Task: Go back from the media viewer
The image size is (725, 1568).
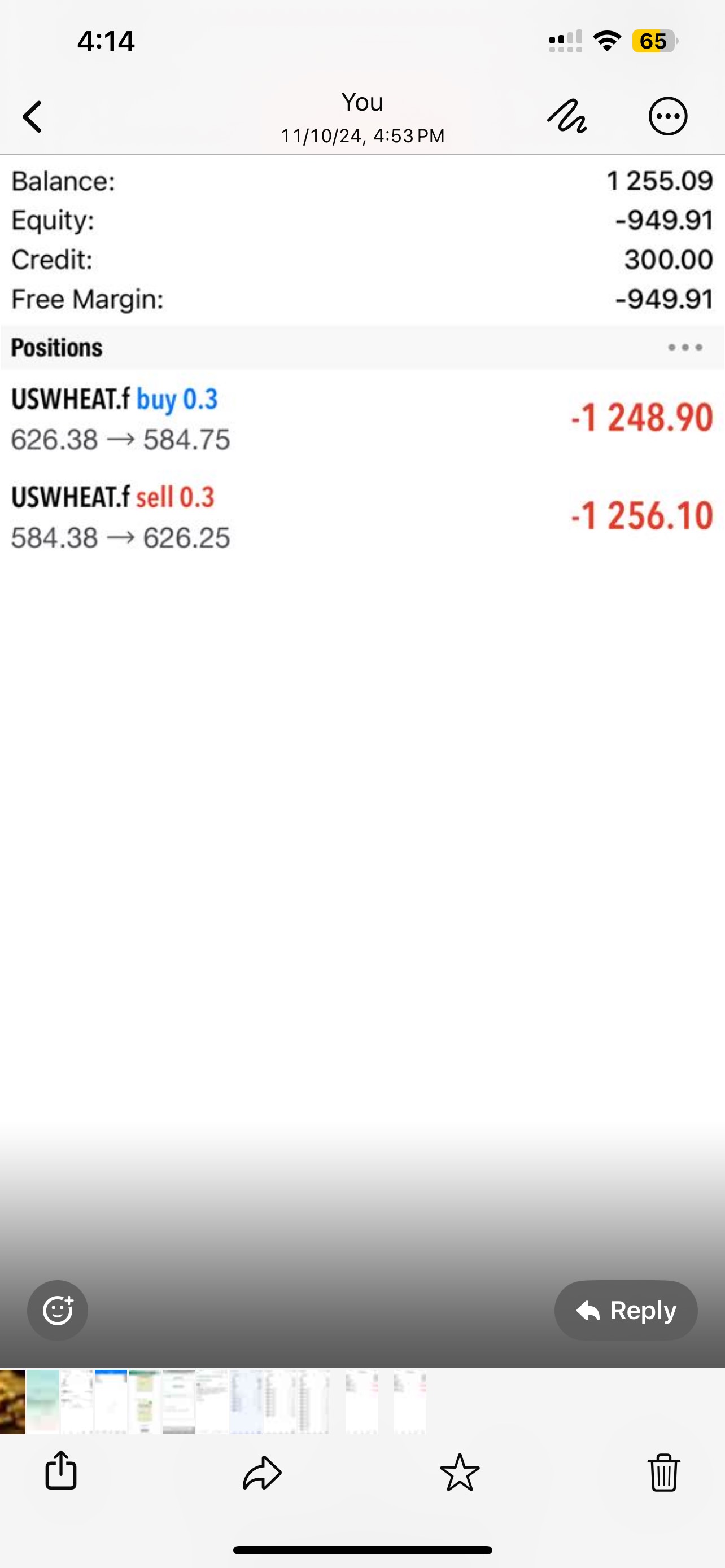Action: tap(33, 116)
